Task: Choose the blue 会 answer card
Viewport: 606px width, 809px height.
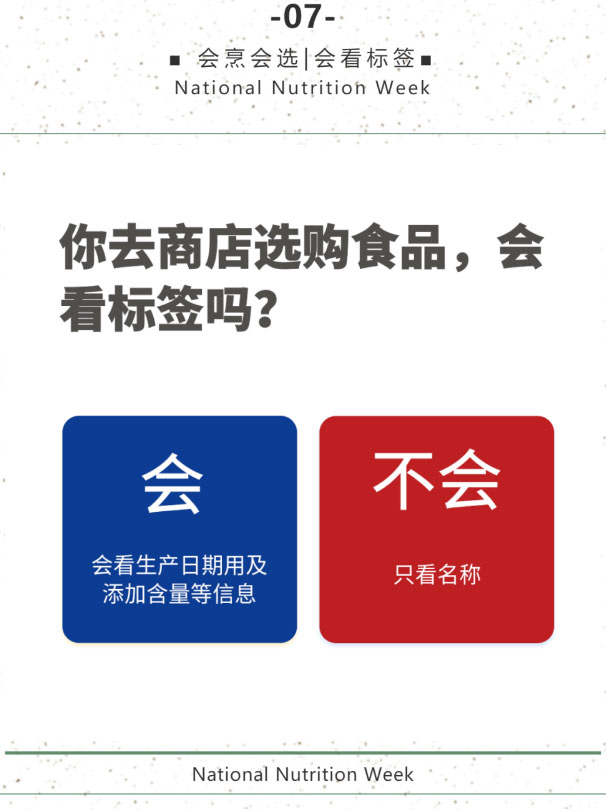Action: [x=180, y=529]
